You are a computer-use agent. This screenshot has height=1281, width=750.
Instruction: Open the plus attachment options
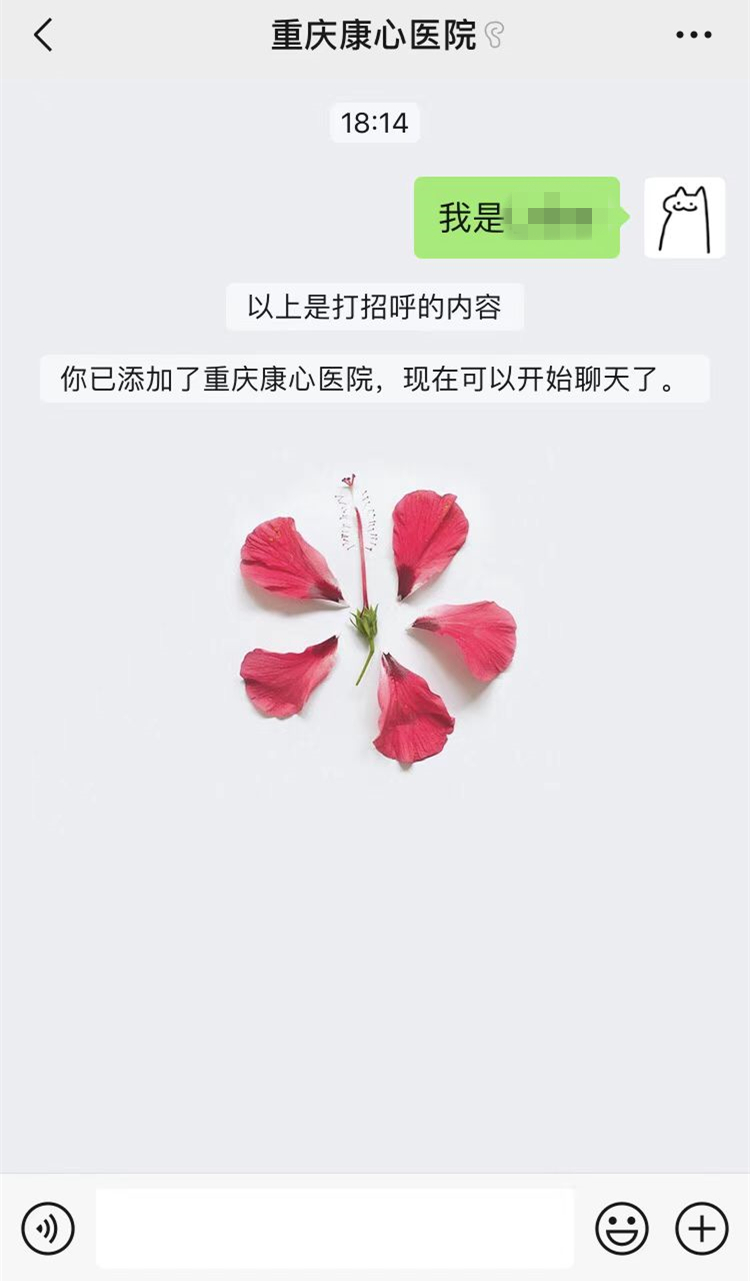click(x=702, y=1228)
